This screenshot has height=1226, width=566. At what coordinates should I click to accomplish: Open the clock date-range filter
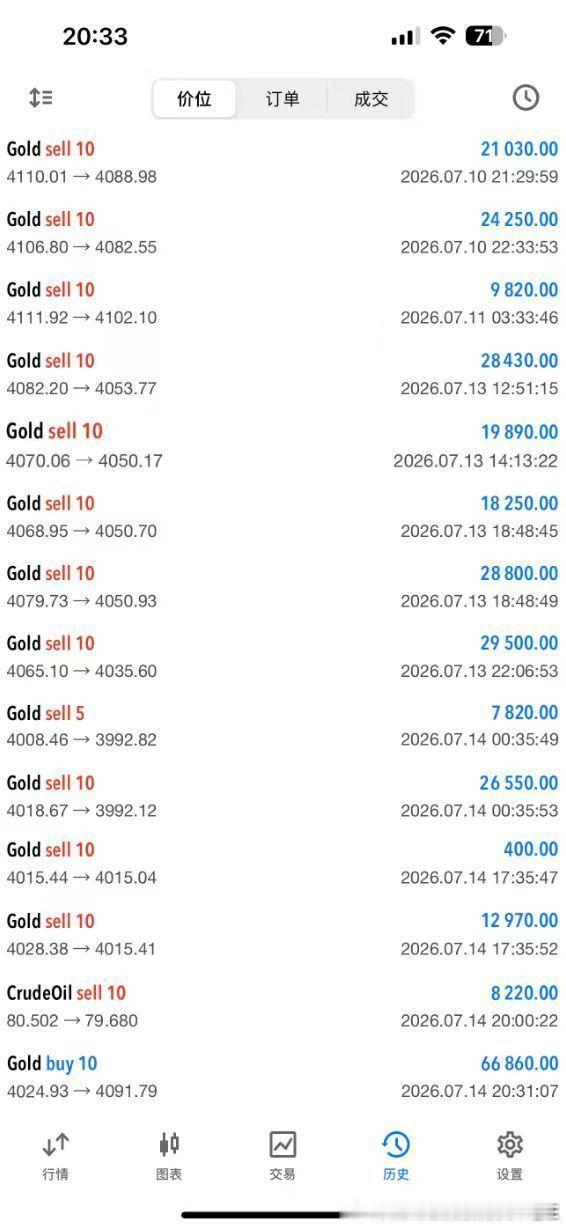click(525, 97)
